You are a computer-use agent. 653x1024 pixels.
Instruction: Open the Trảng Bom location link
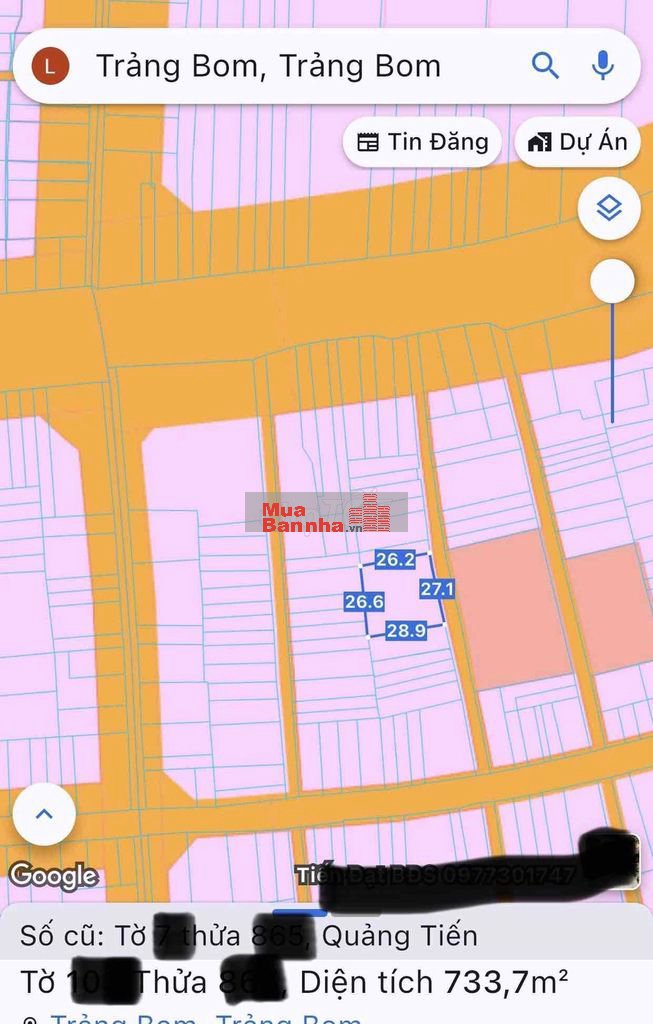pos(205,1017)
